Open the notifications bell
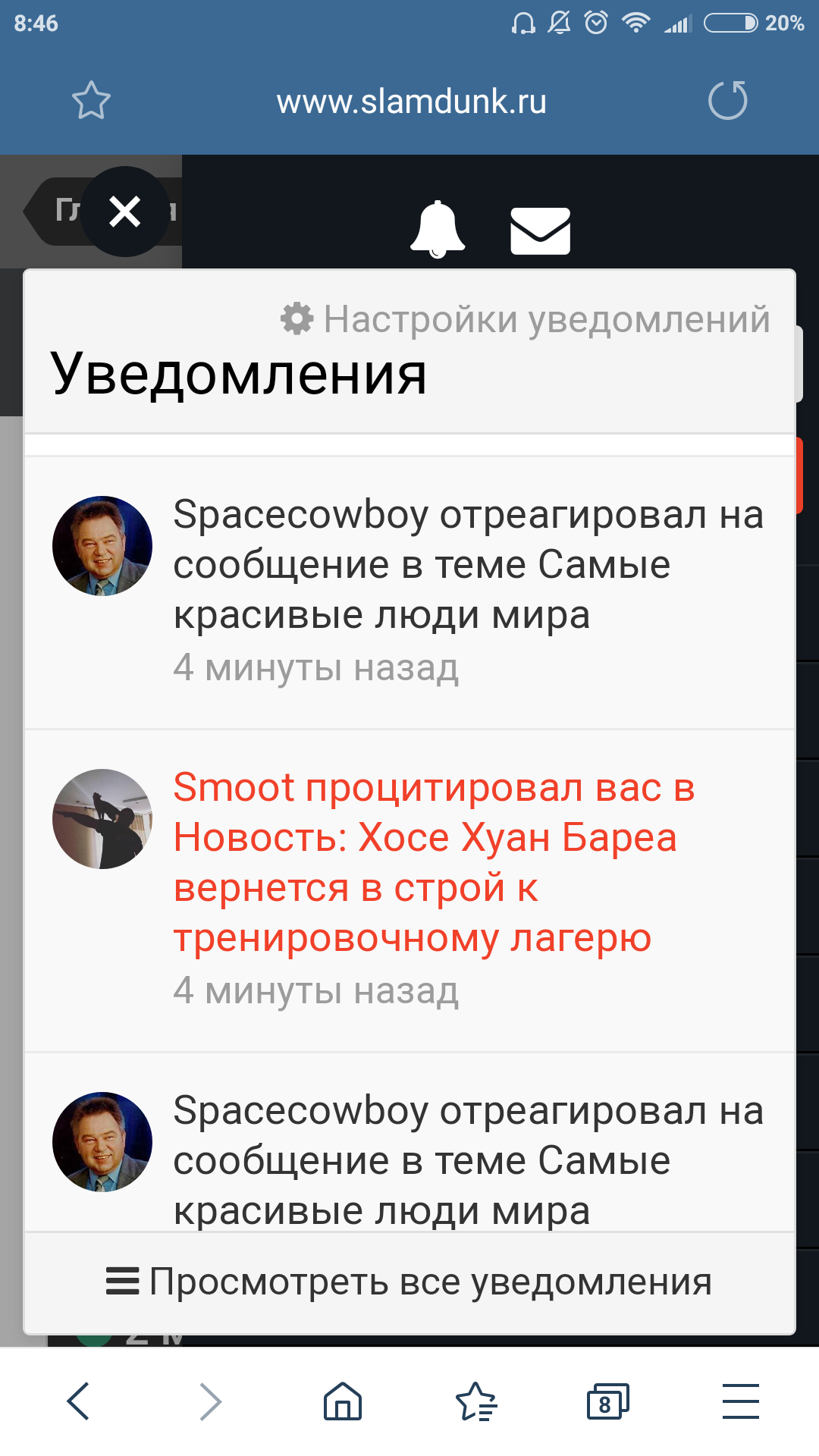The image size is (819, 1456). tap(438, 229)
